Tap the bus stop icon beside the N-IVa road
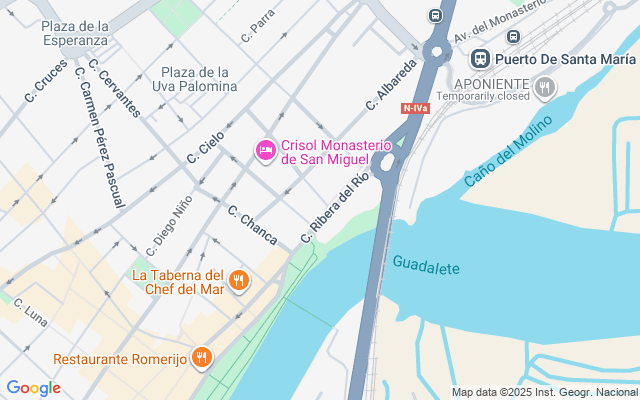Image resolution: width=640 pixels, height=400 pixels. 436,16
